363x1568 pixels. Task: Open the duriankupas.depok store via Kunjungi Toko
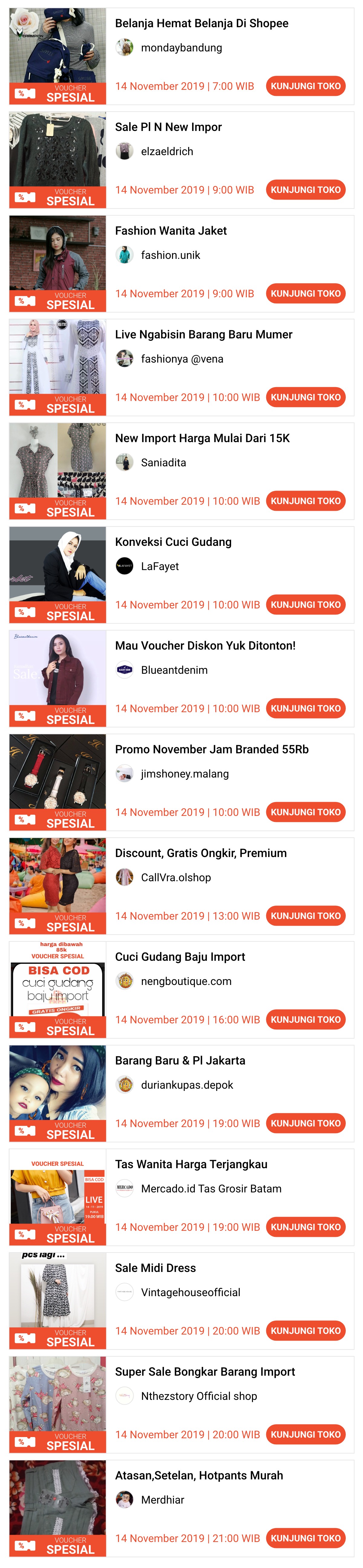click(305, 1123)
